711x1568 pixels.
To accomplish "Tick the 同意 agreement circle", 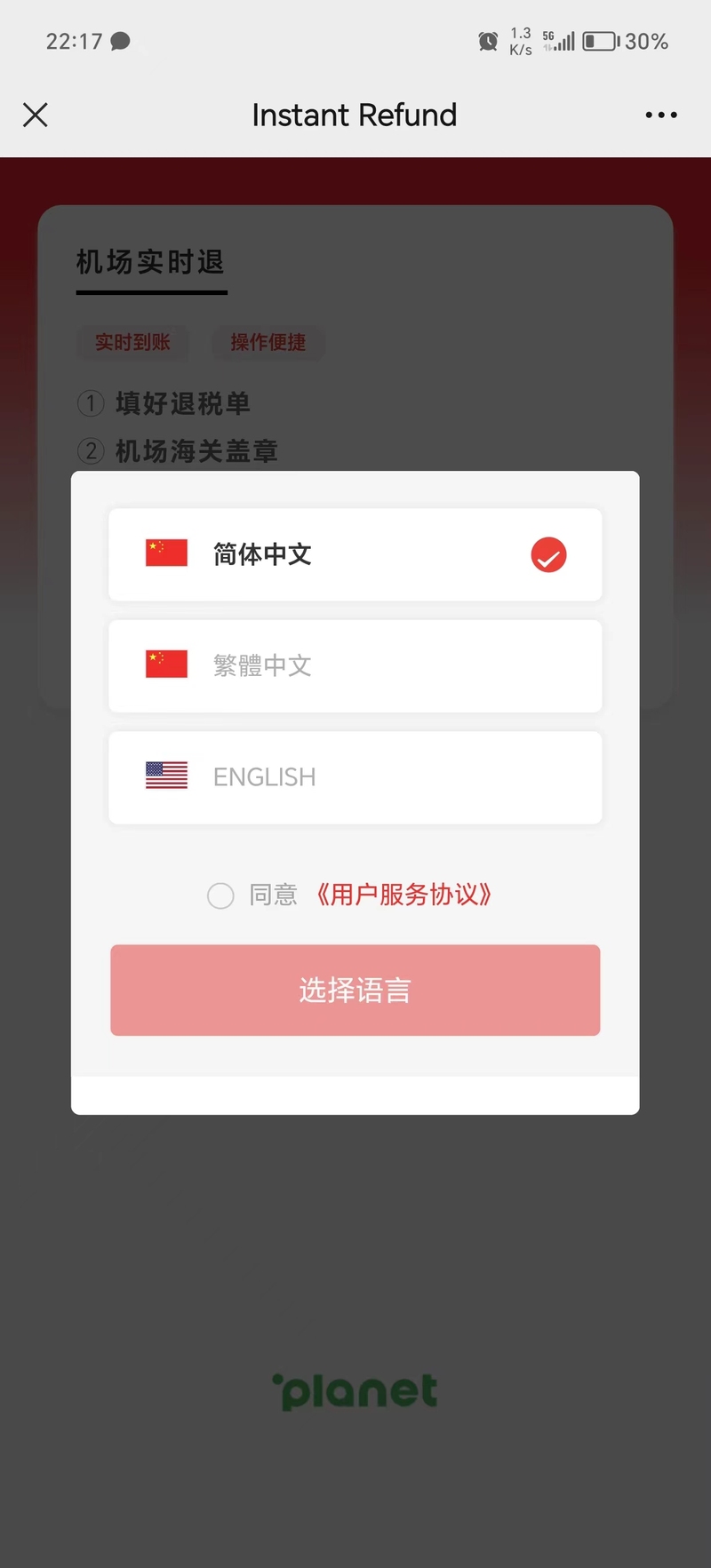I will (220, 895).
